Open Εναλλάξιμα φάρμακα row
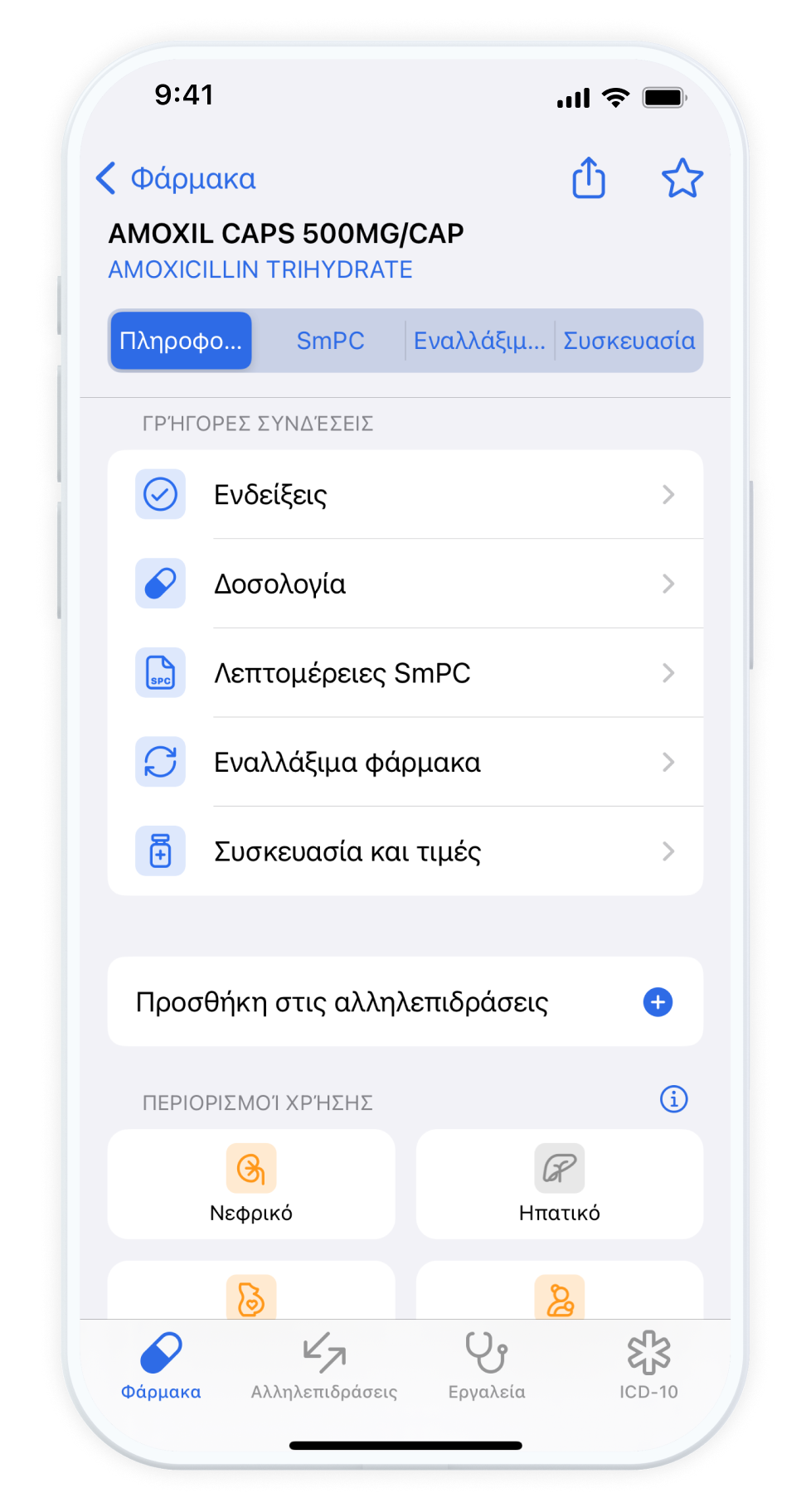 [x=405, y=763]
